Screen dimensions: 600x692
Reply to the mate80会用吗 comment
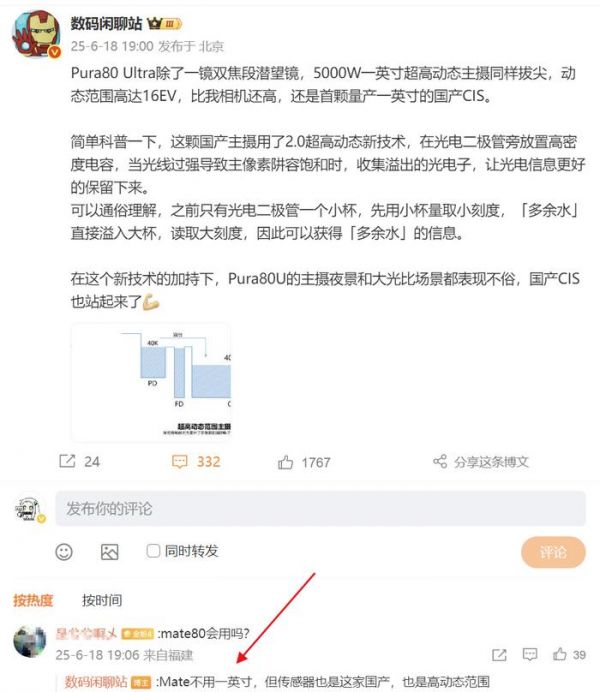point(529,655)
